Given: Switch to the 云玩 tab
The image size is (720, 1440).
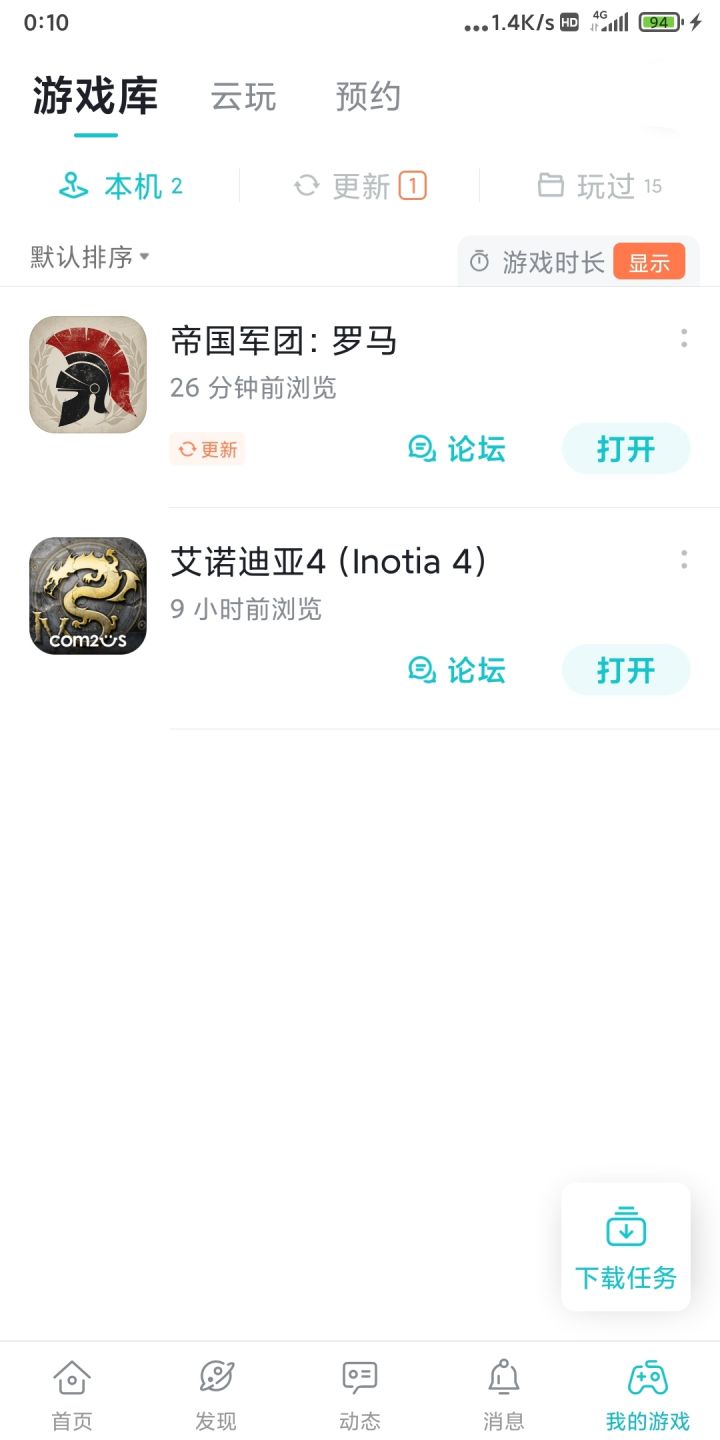Looking at the screenshot, I should click(x=243, y=98).
